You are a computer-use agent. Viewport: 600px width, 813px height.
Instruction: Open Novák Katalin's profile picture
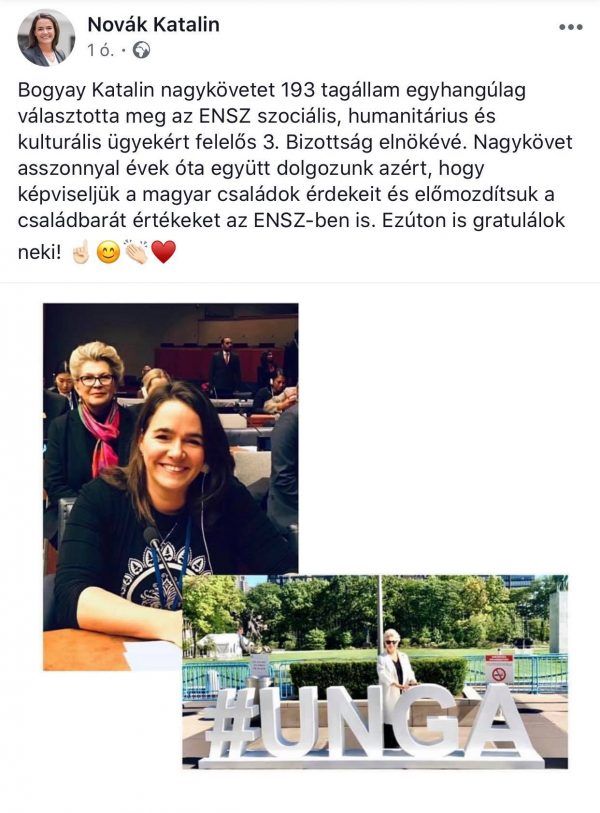46,37
